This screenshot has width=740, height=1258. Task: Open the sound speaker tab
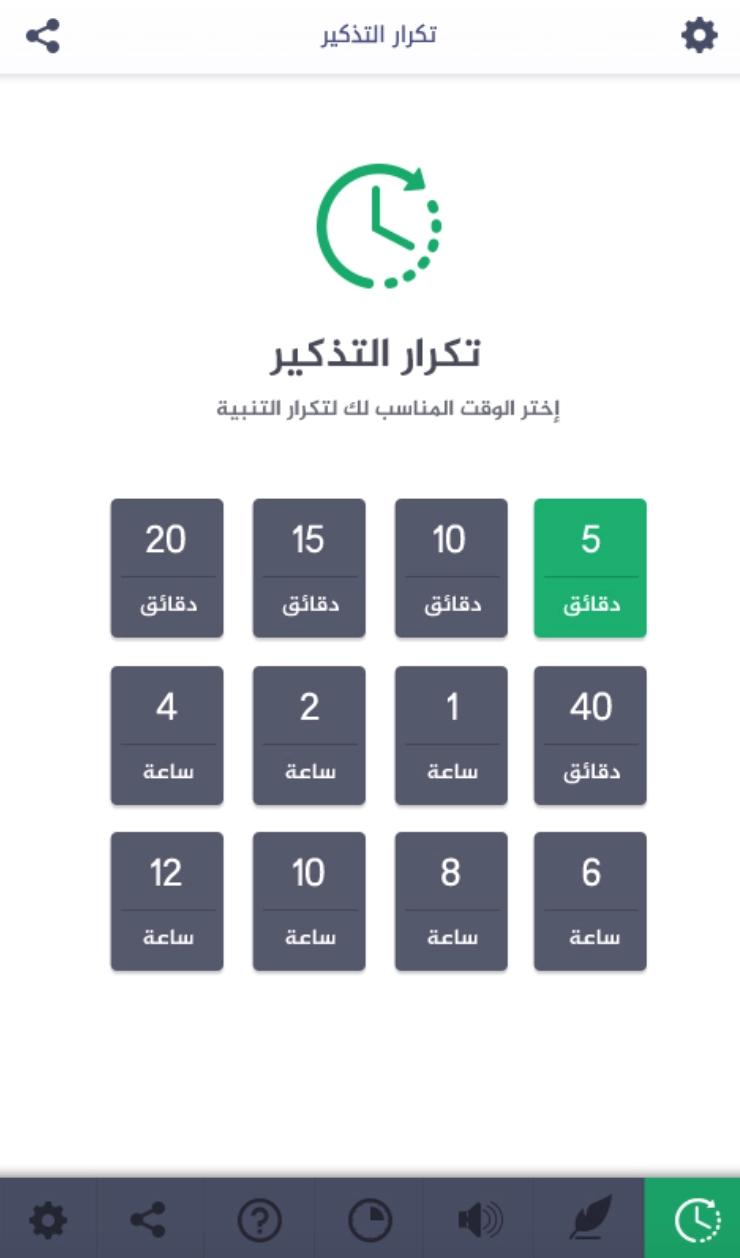pyautogui.click(x=479, y=1219)
